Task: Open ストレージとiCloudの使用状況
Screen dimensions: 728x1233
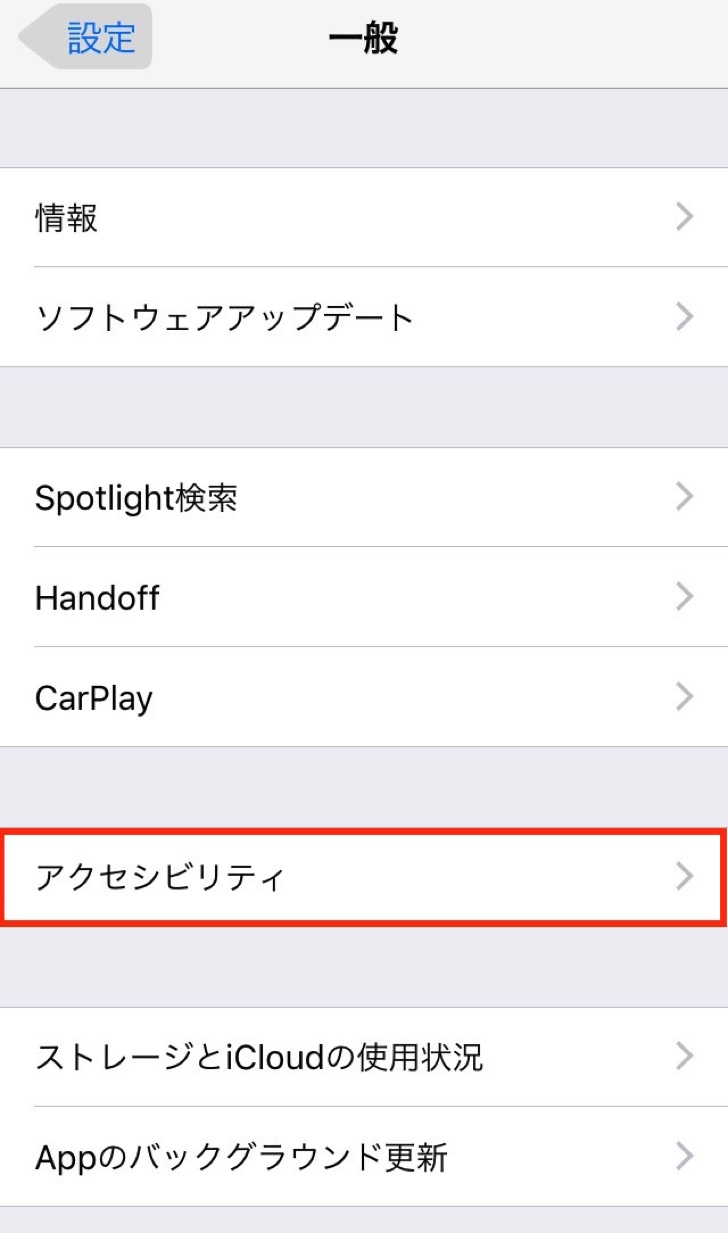Action: click(x=364, y=1057)
